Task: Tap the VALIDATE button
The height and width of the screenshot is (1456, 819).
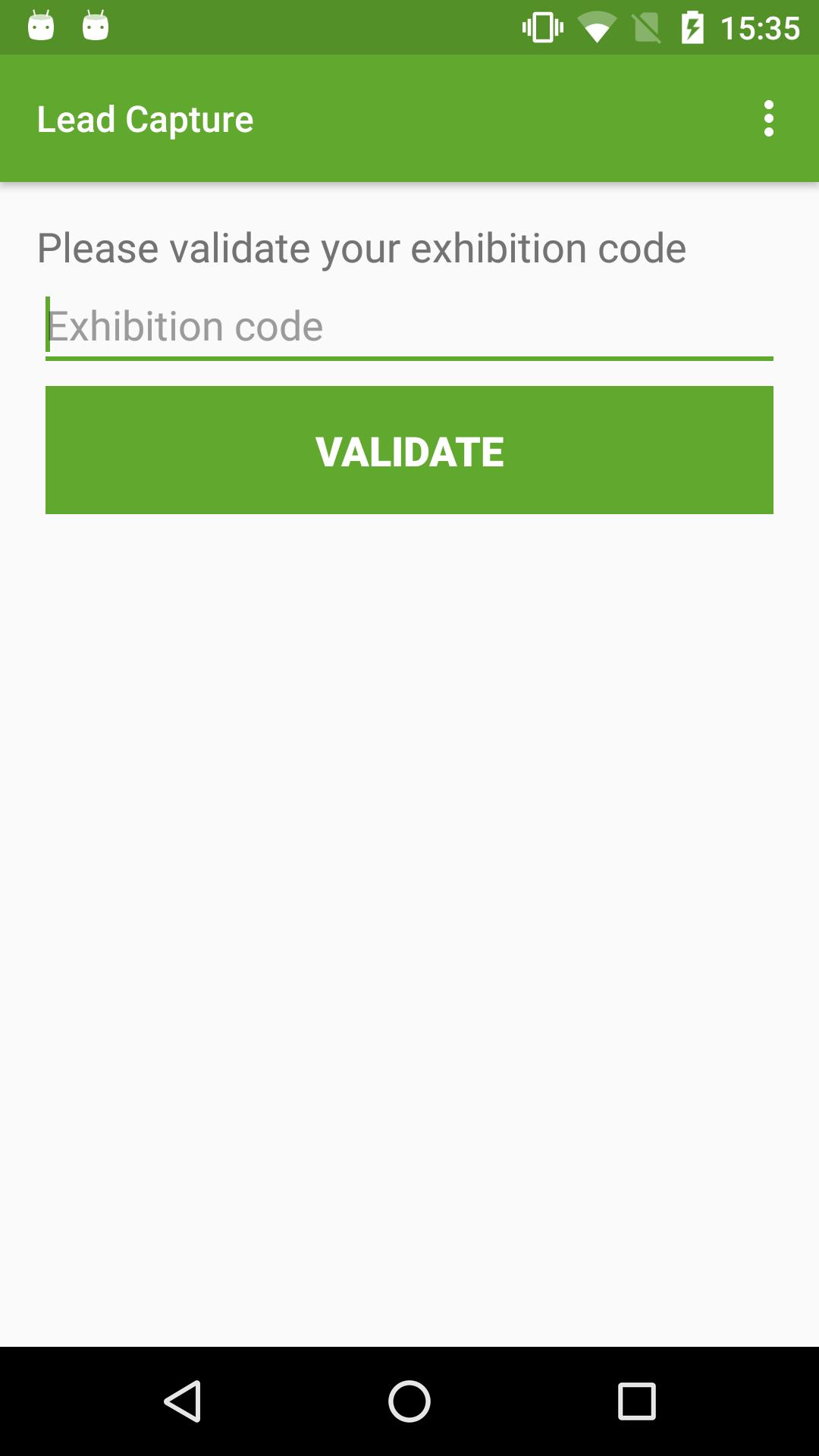Action: (409, 450)
